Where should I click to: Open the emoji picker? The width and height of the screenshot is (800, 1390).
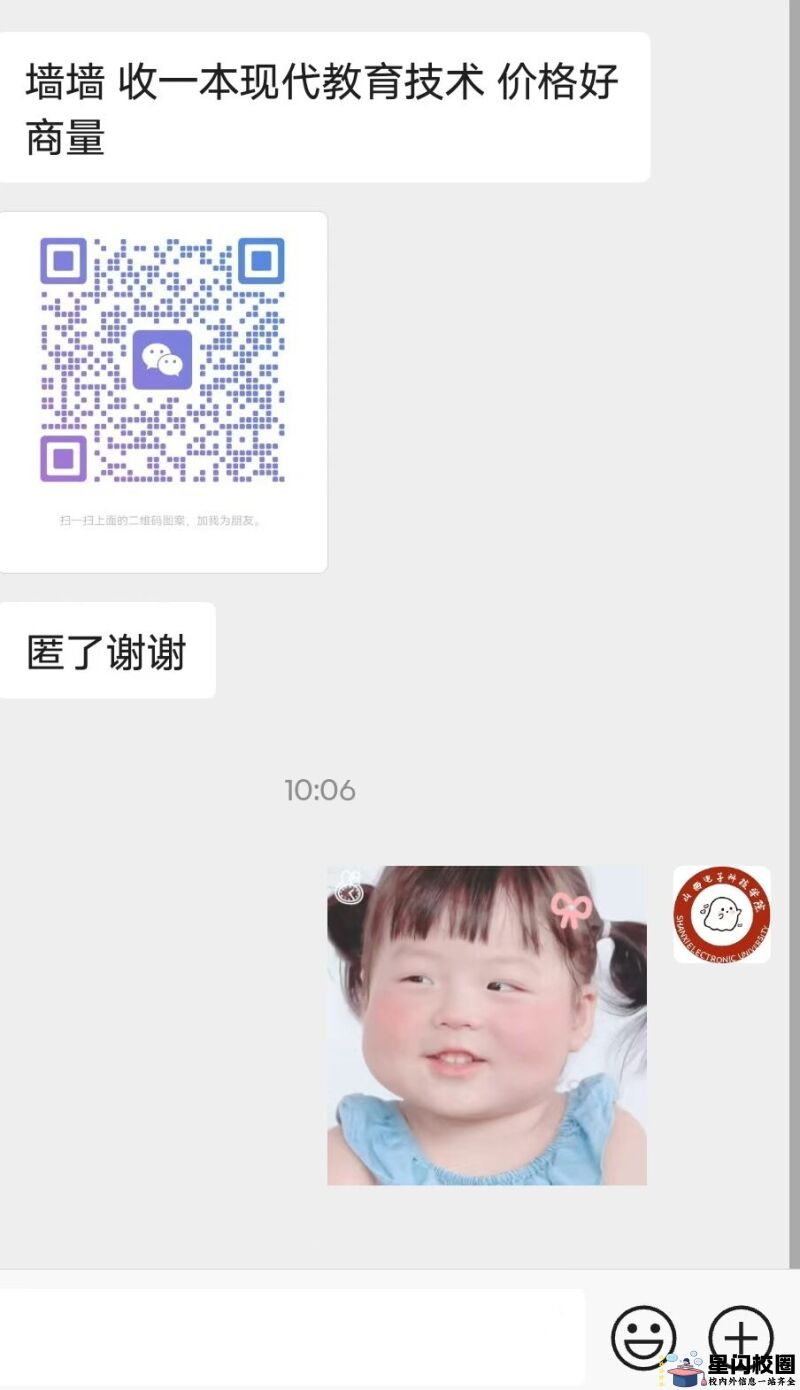click(x=643, y=1337)
